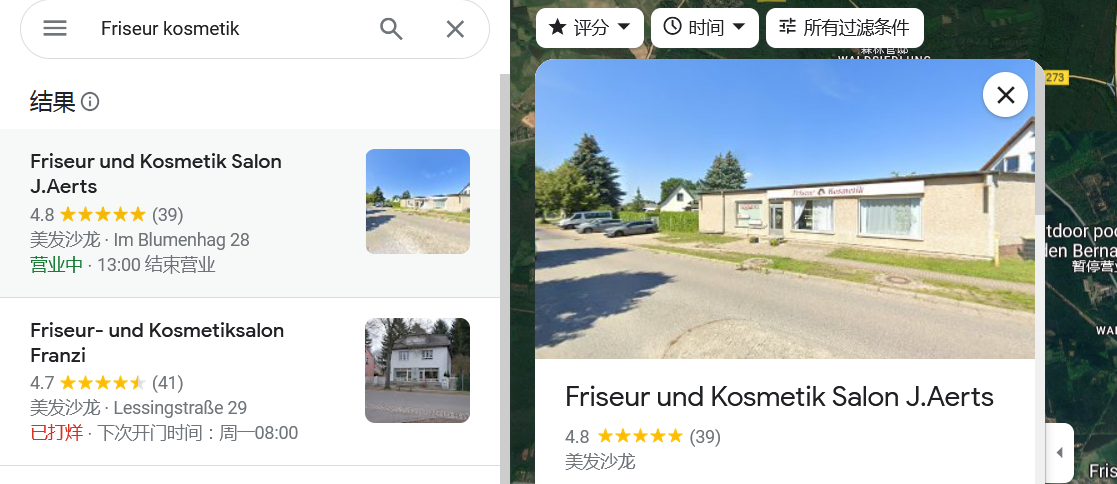The width and height of the screenshot is (1117, 484).
Task: Open 所有过滤条件 all filters
Action: [x=844, y=27]
